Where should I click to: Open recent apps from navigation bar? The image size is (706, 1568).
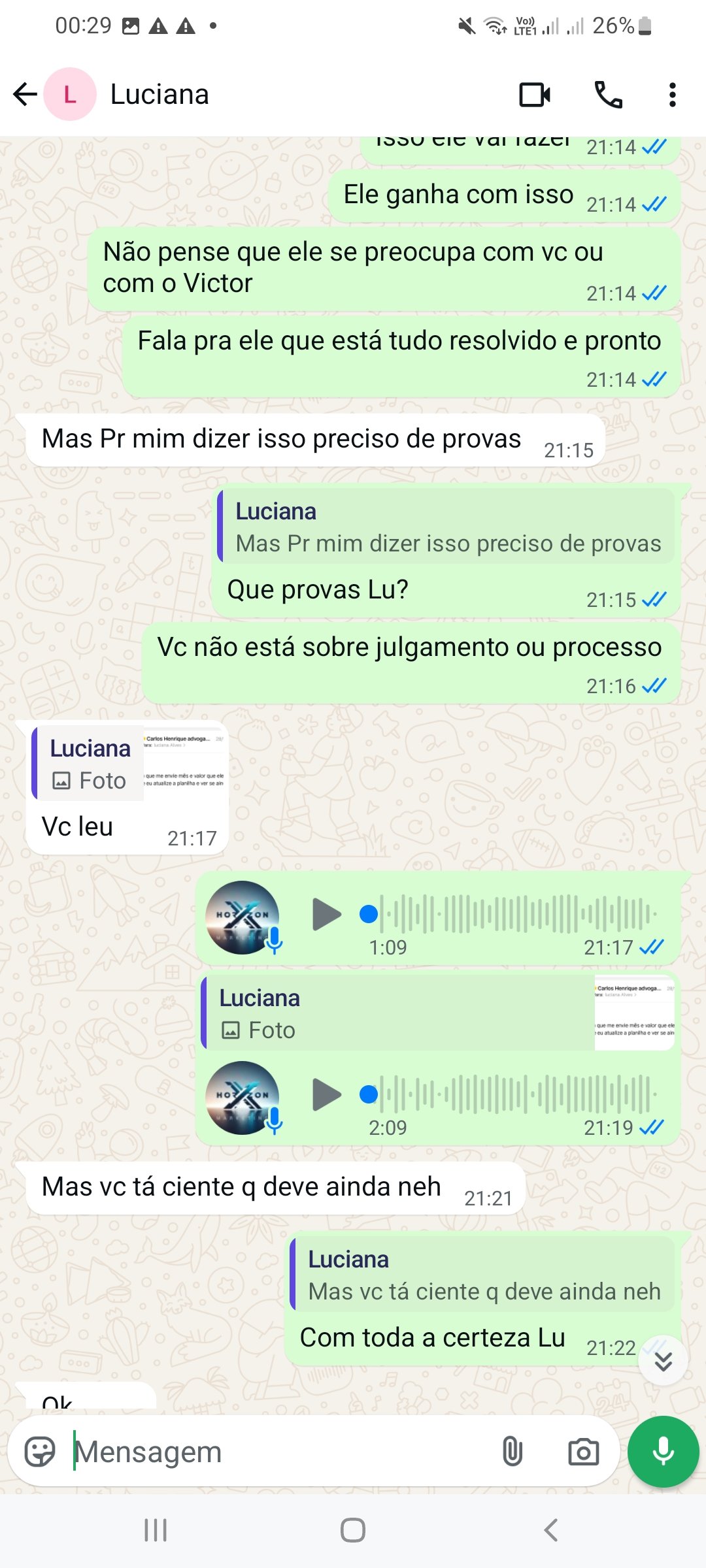(156, 1530)
